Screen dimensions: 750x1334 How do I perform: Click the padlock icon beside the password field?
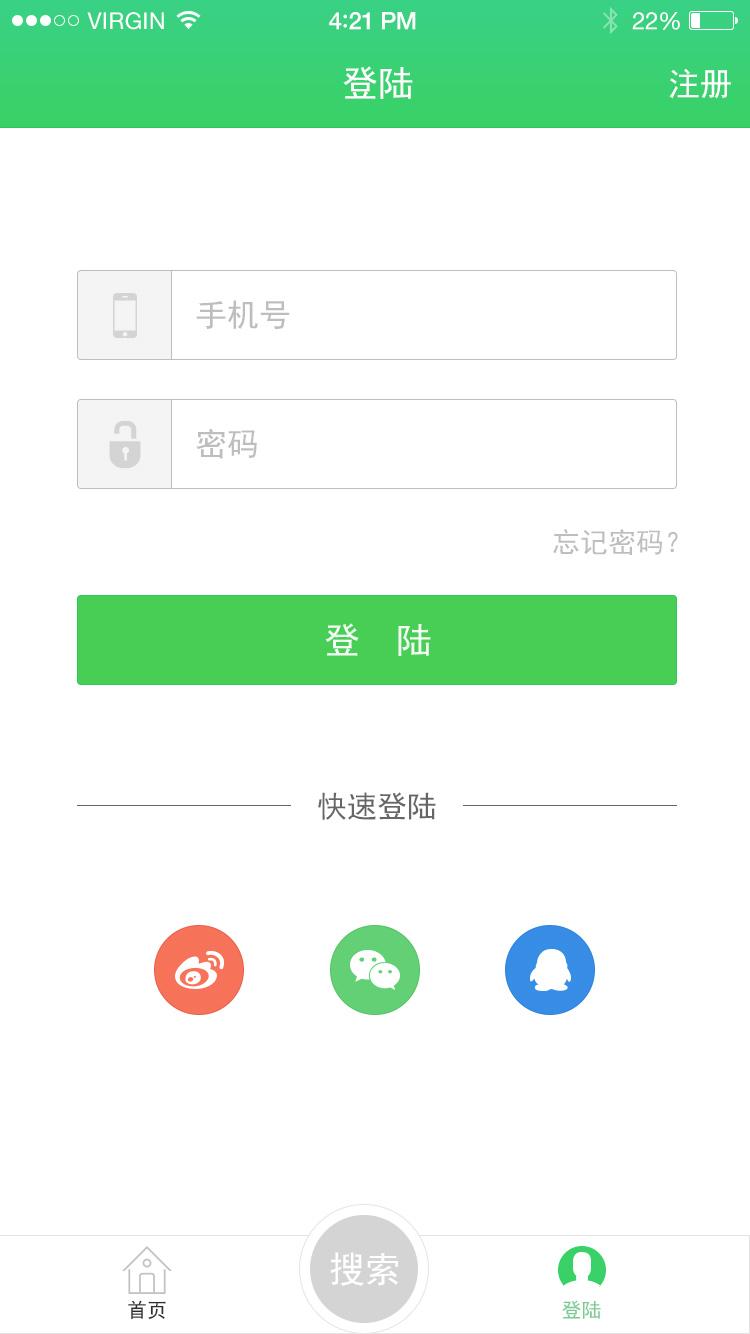click(124, 443)
